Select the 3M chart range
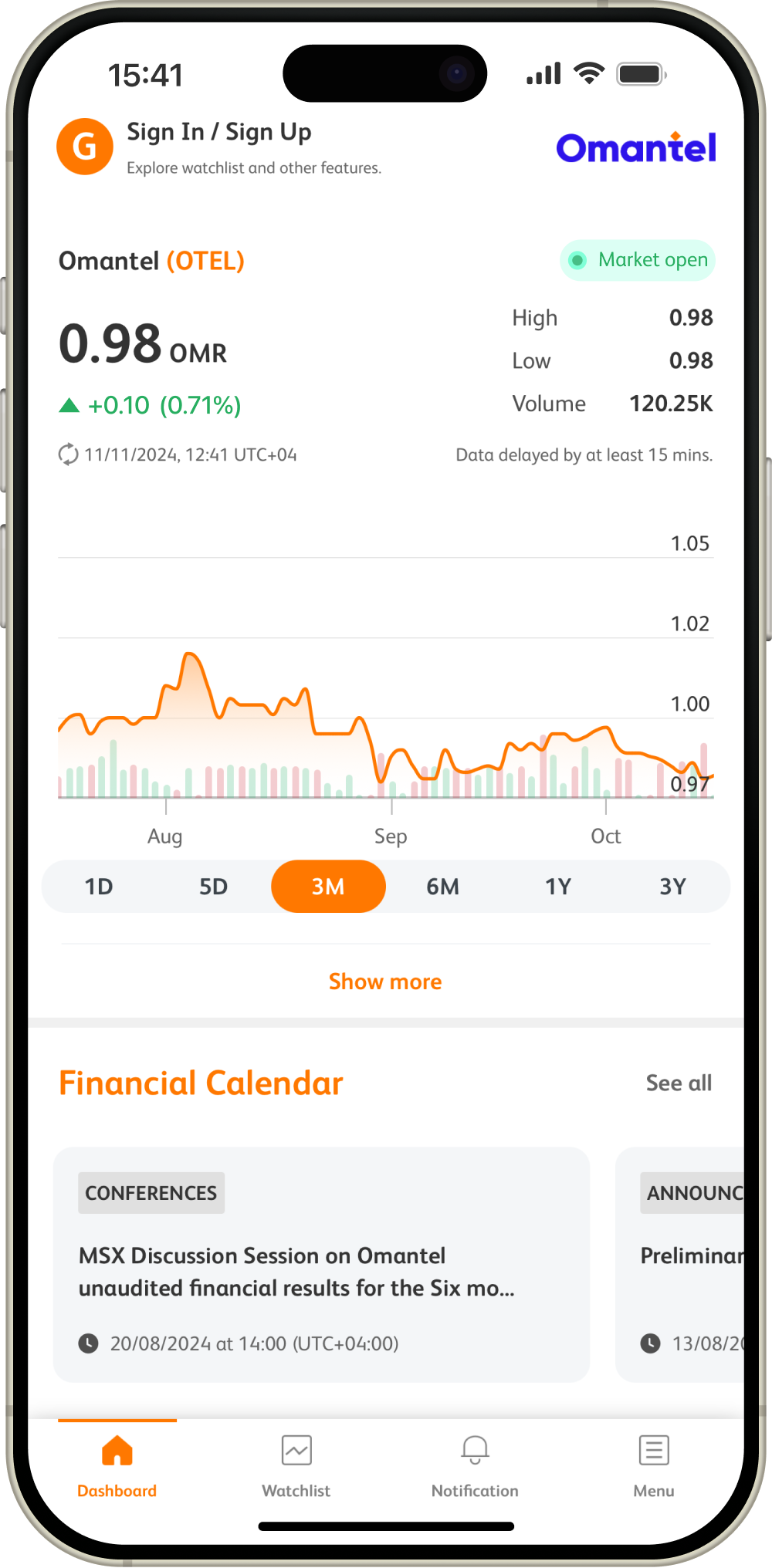Screen dimensions: 772x1568 tap(328, 887)
